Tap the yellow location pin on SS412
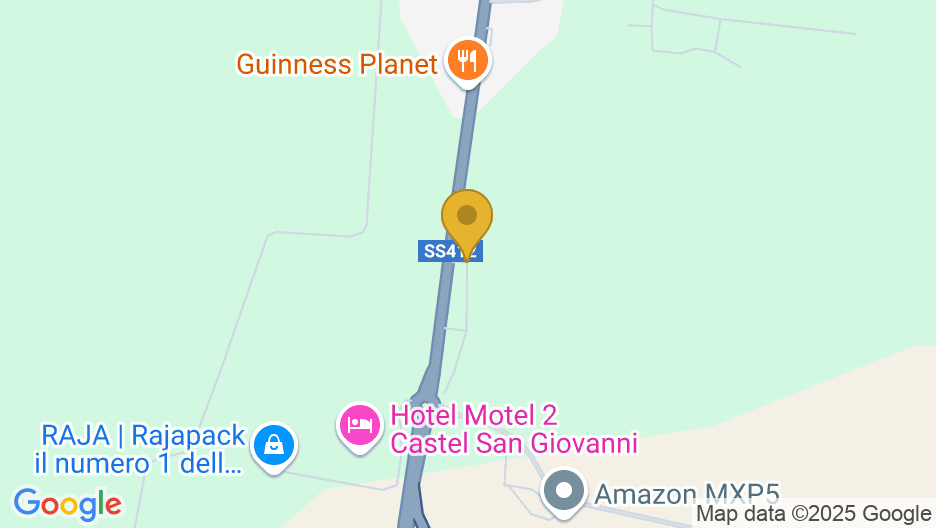 pos(466,218)
